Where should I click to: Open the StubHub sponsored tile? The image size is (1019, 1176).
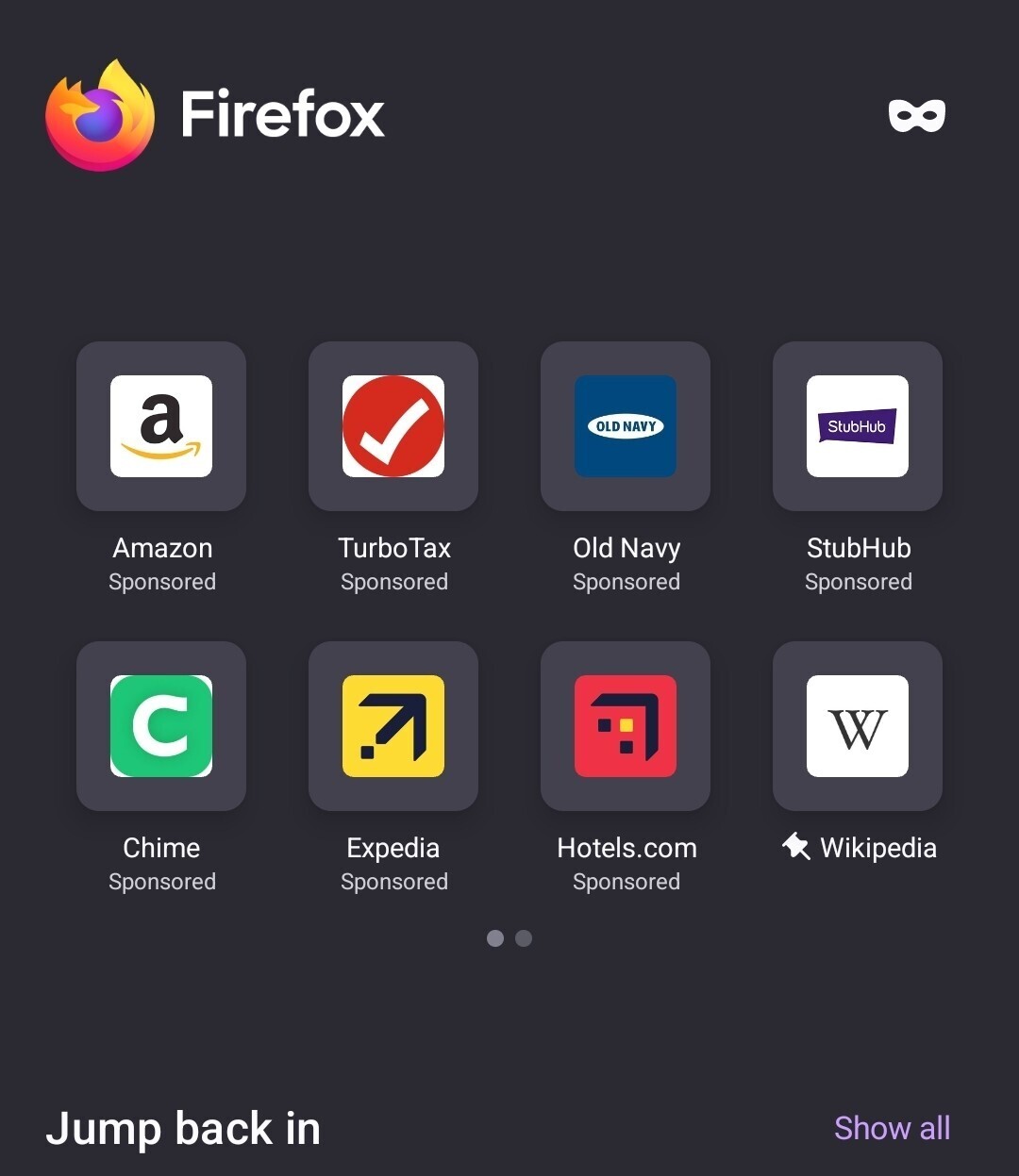pyautogui.click(x=858, y=426)
